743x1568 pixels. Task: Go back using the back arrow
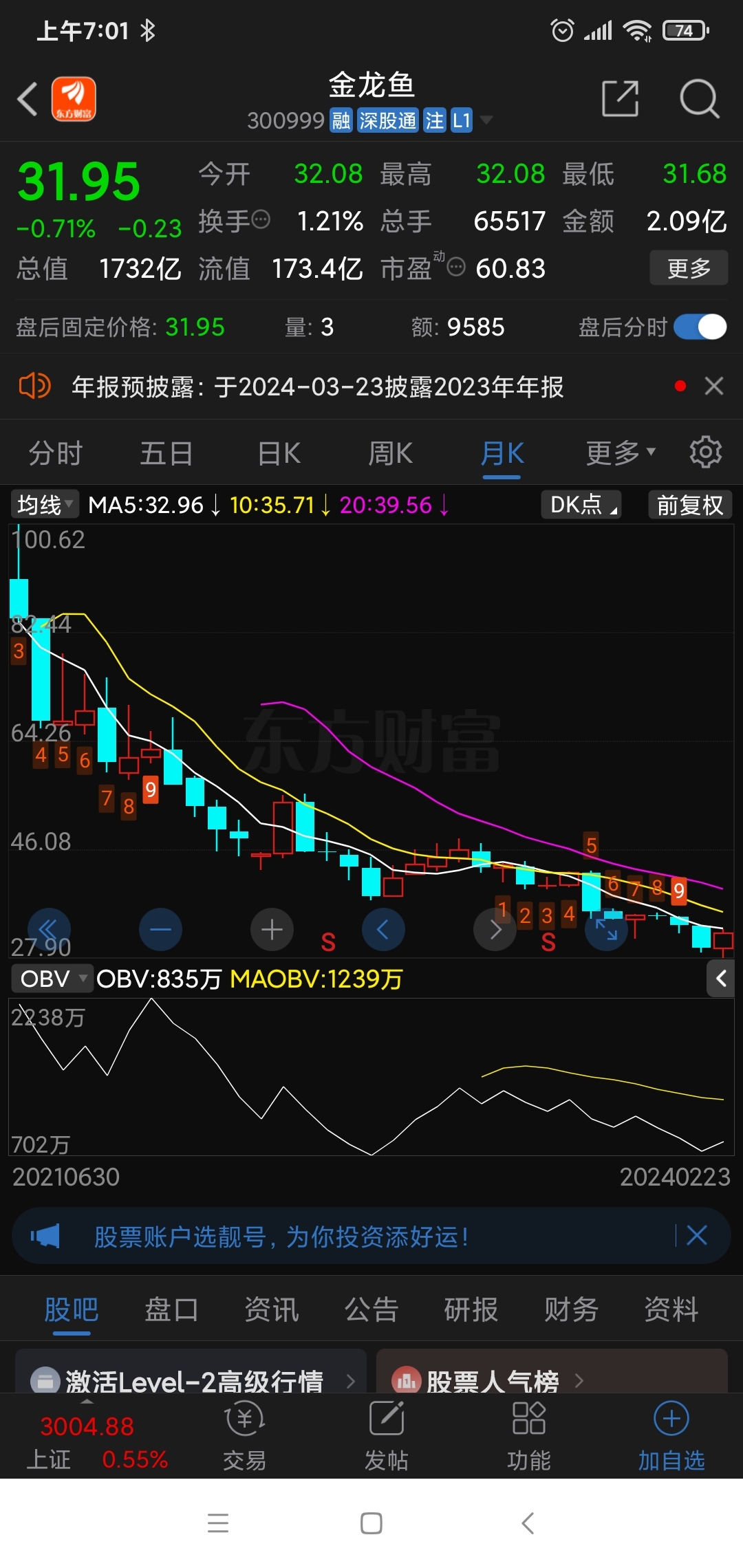coord(28,99)
